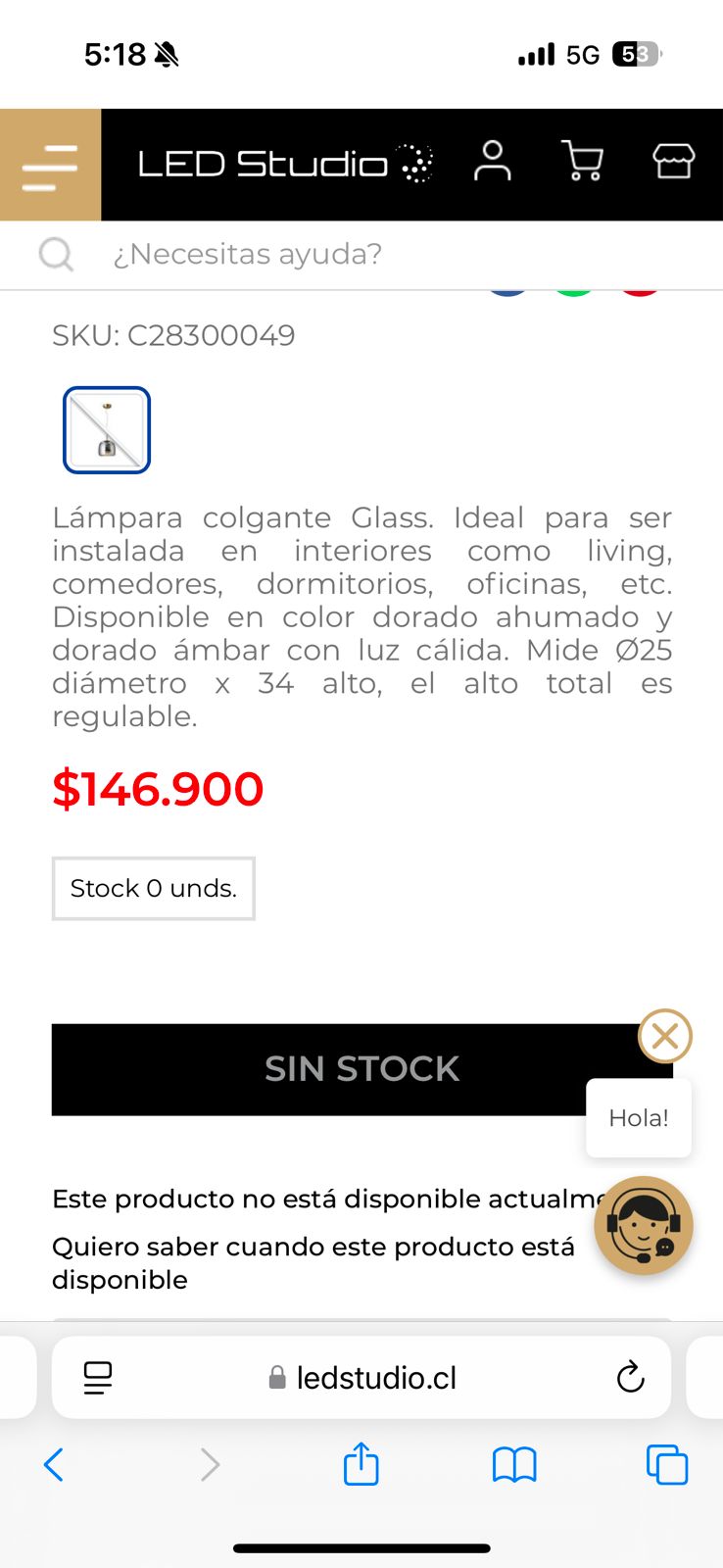723x1568 pixels.
Task: View the shopping cart
Action: point(582,162)
